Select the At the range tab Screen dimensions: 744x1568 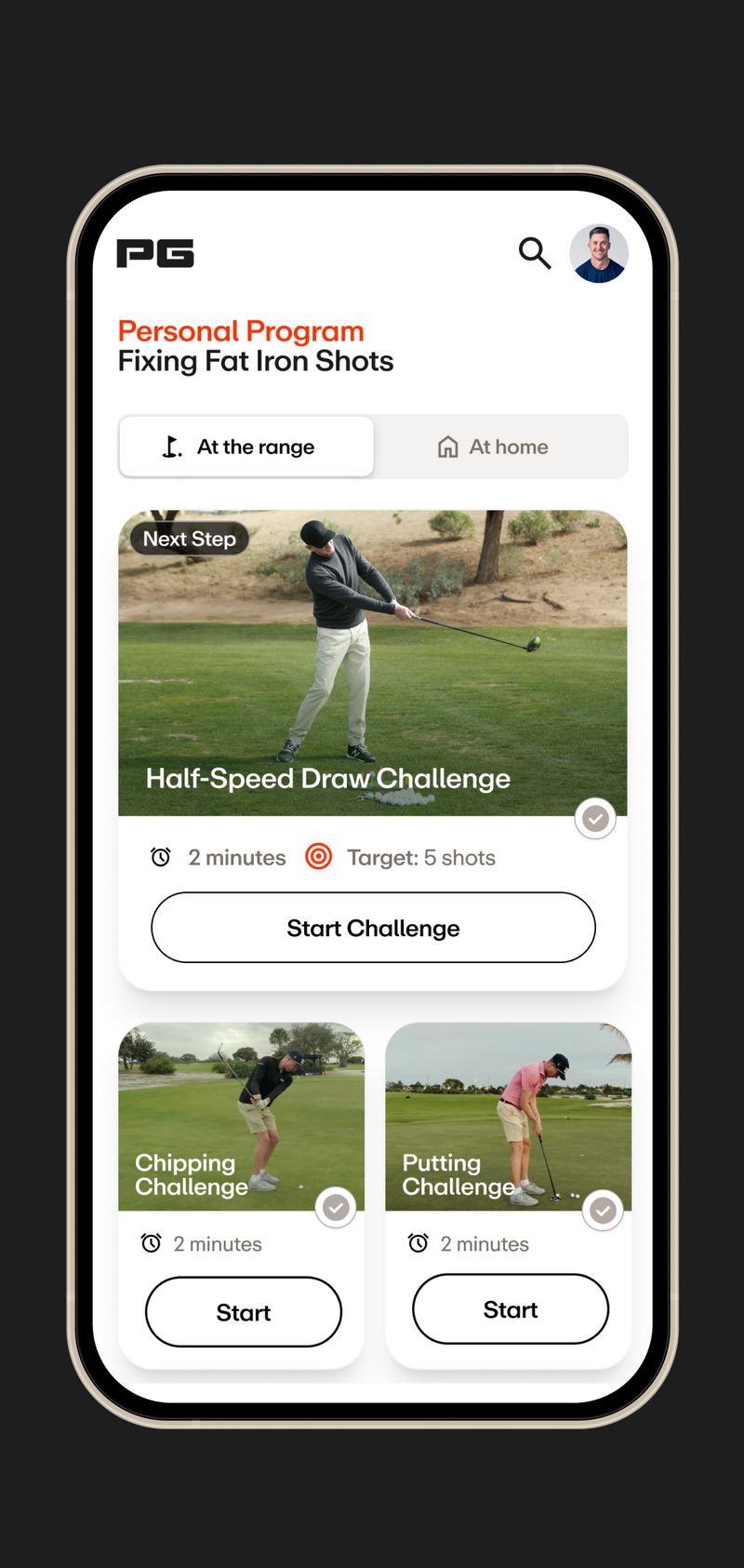point(246,447)
